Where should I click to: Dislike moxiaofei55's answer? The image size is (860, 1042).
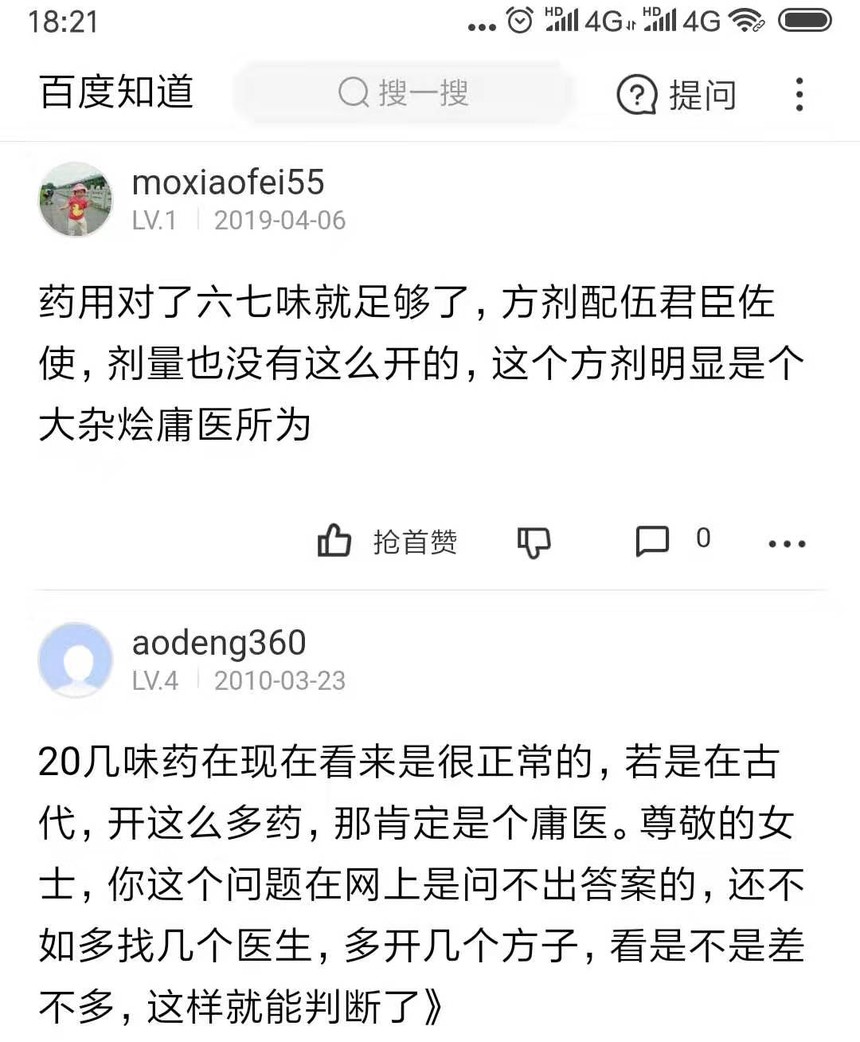pyautogui.click(x=534, y=542)
